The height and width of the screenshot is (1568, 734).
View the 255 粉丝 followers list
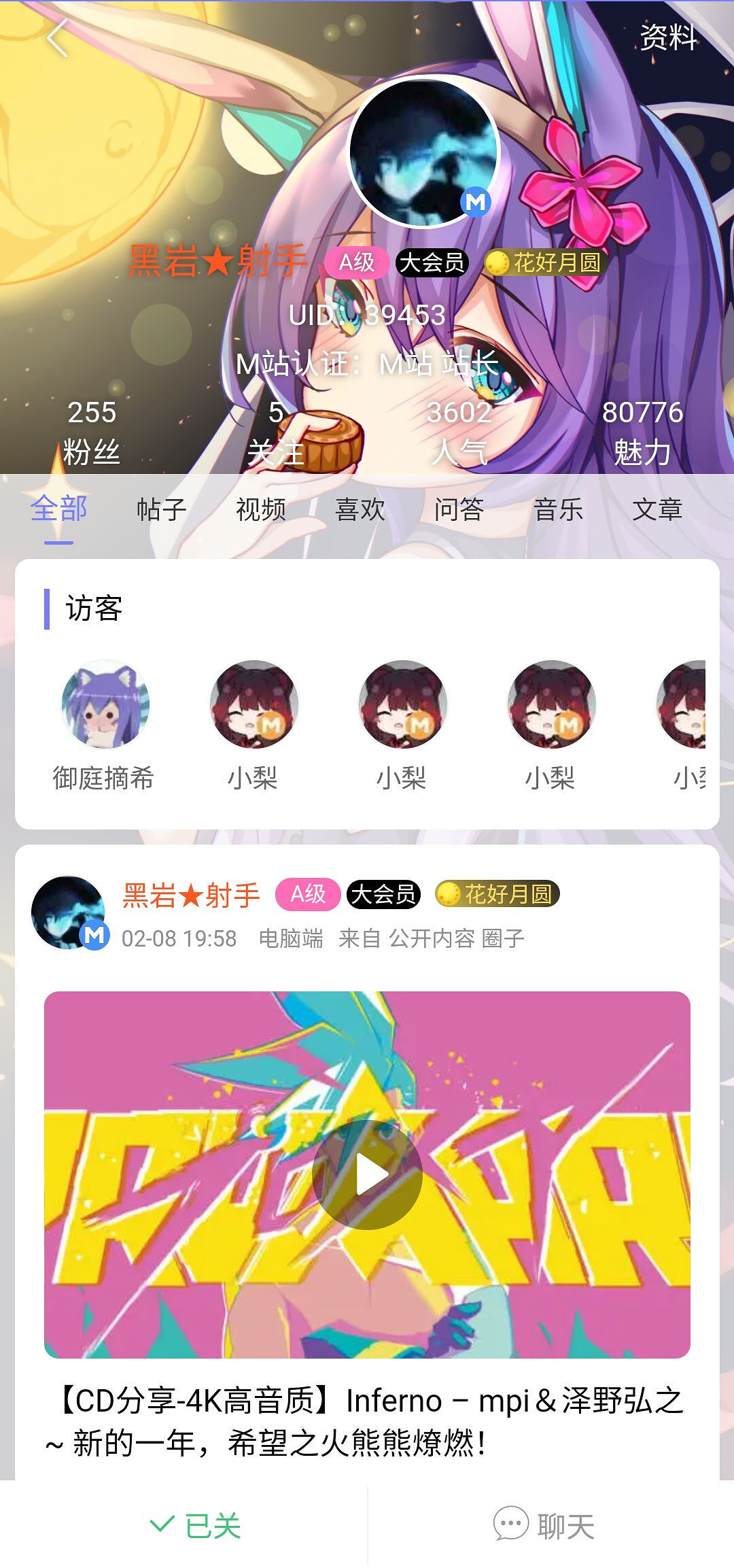(x=92, y=432)
